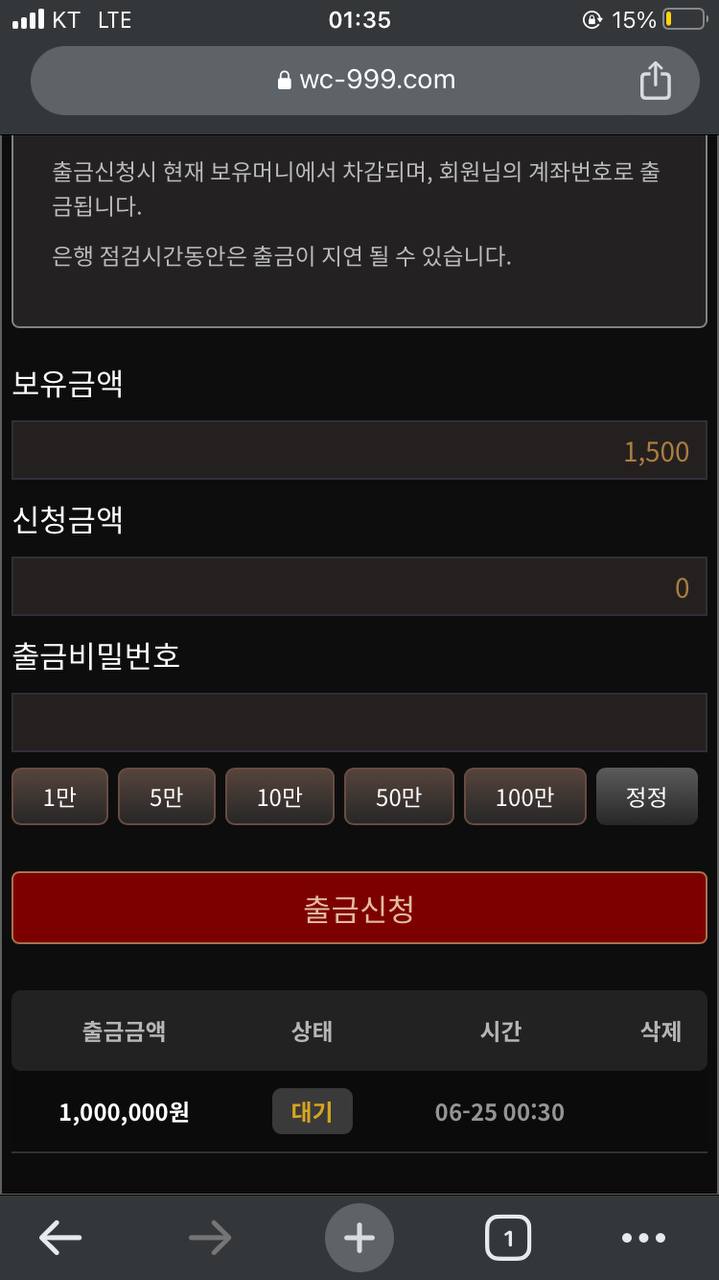Submit the 출금신청 withdrawal request
Image resolution: width=719 pixels, height=1280 pixels.
click(359, 908)
